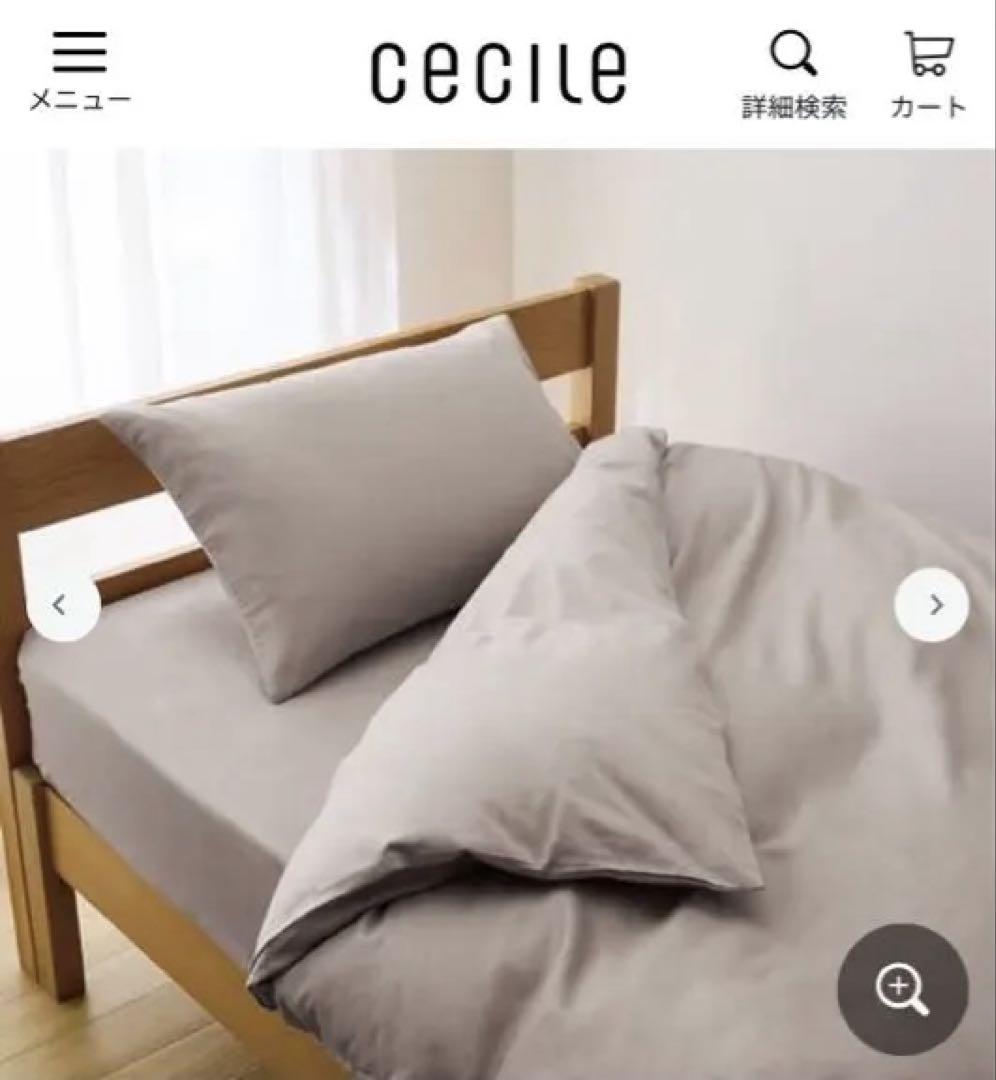Go to the Cecile home logo
The image size is (996, 1080).
(x=498, y=71)
